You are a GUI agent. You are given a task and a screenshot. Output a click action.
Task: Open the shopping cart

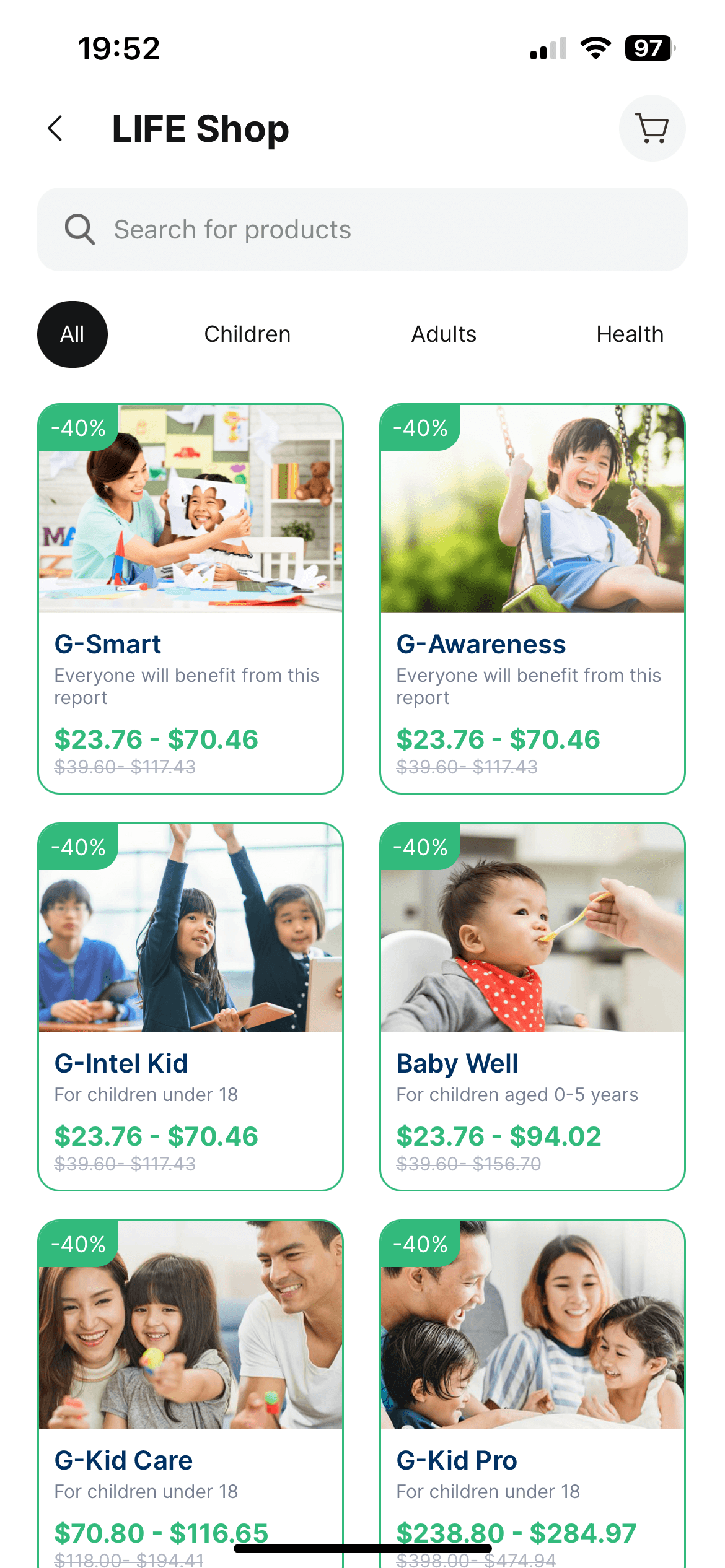652,129
